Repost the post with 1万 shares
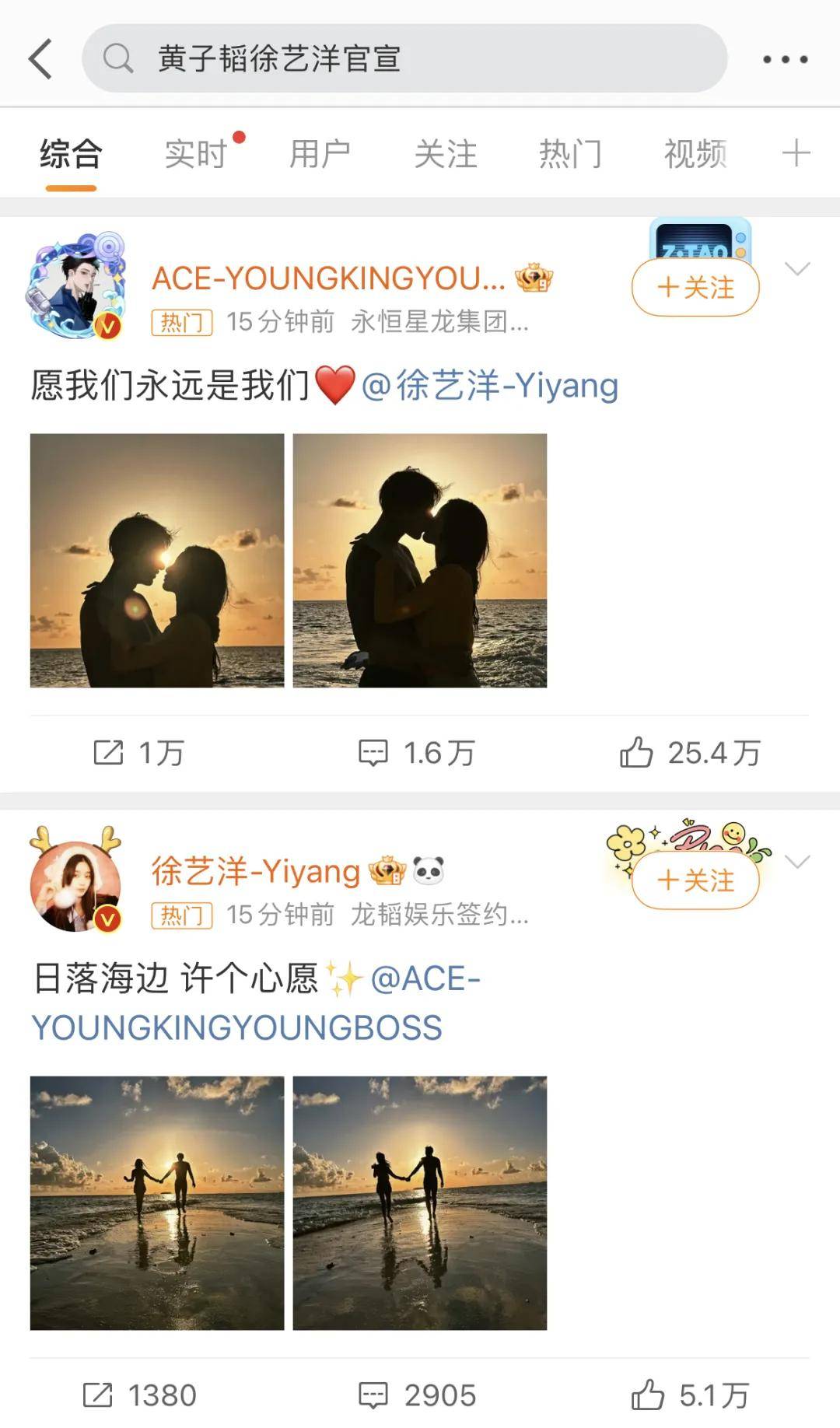Screen dimensions: 840x1428 coord(138,753)
